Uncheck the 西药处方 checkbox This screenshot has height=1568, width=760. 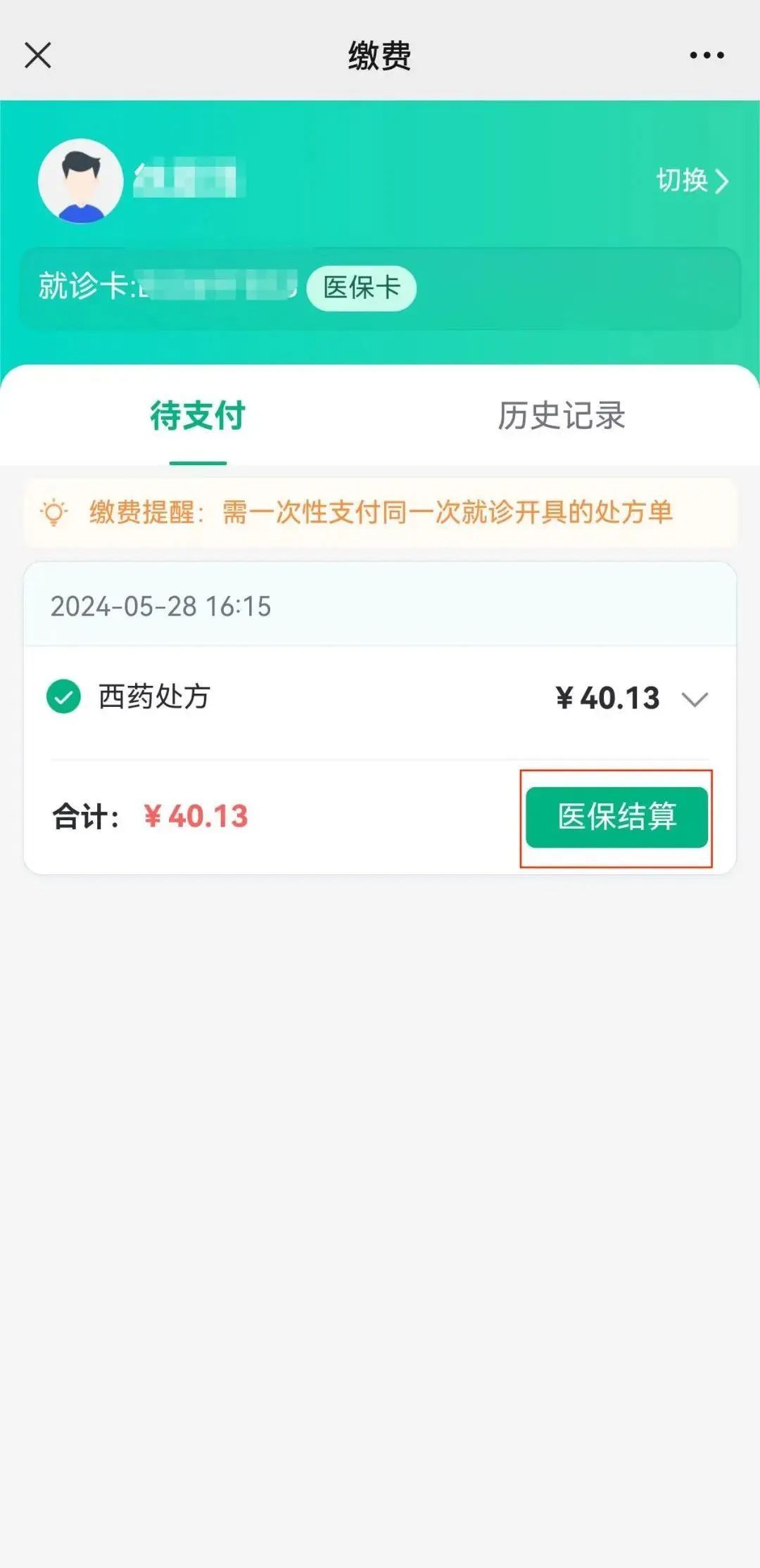(x=63, y=696)
